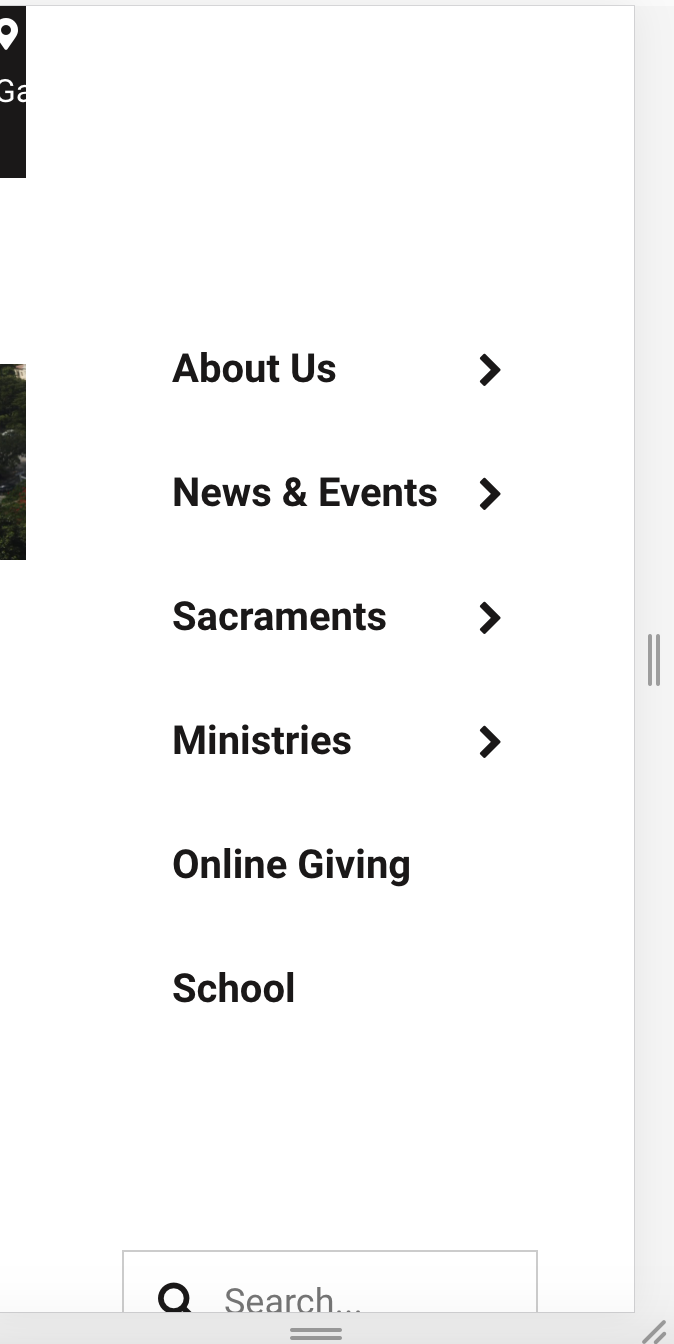Expand the News & Events chevron
The height and width of the screenshot is (1344, 674).
tap(489, 494)
